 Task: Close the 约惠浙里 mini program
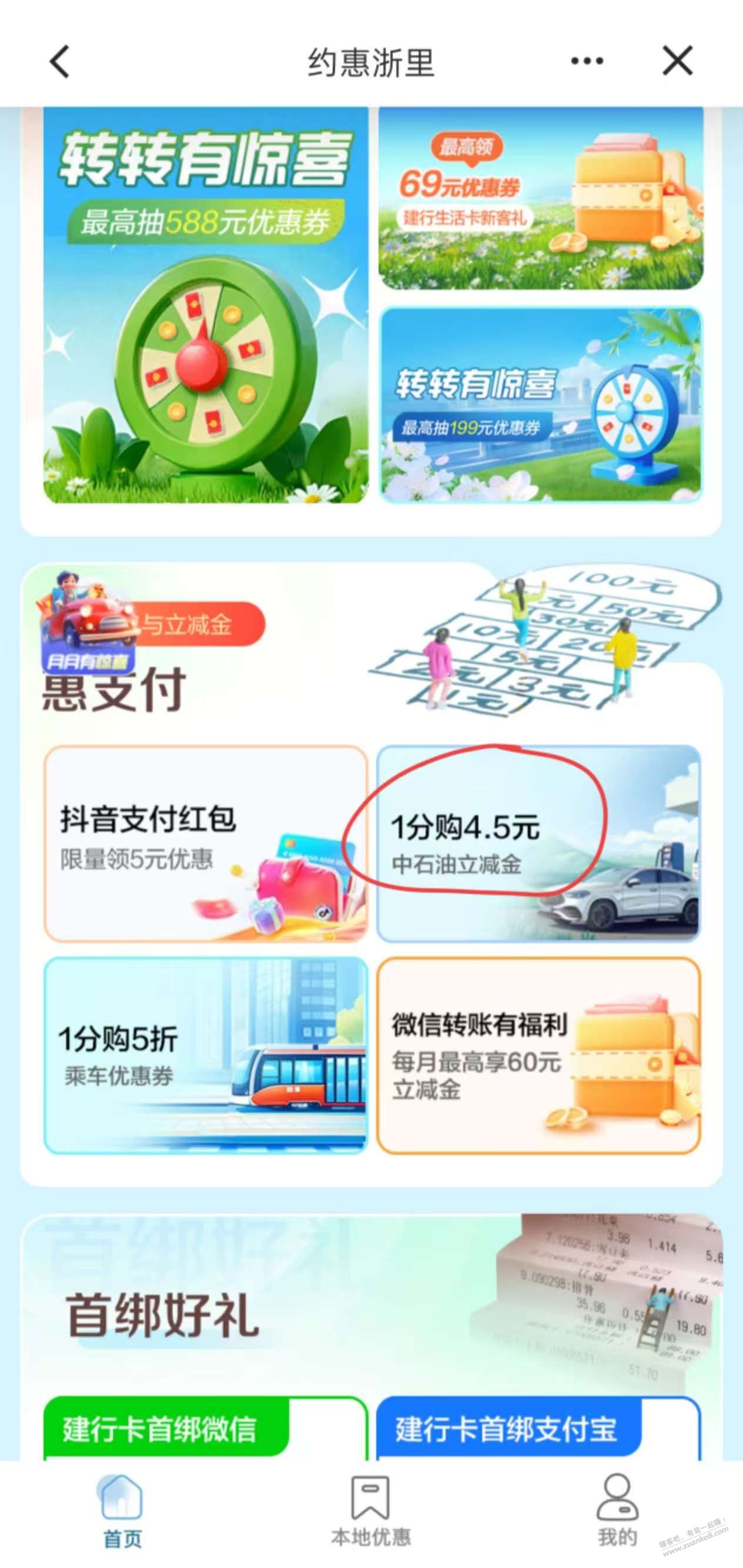[x=677, y=61]
